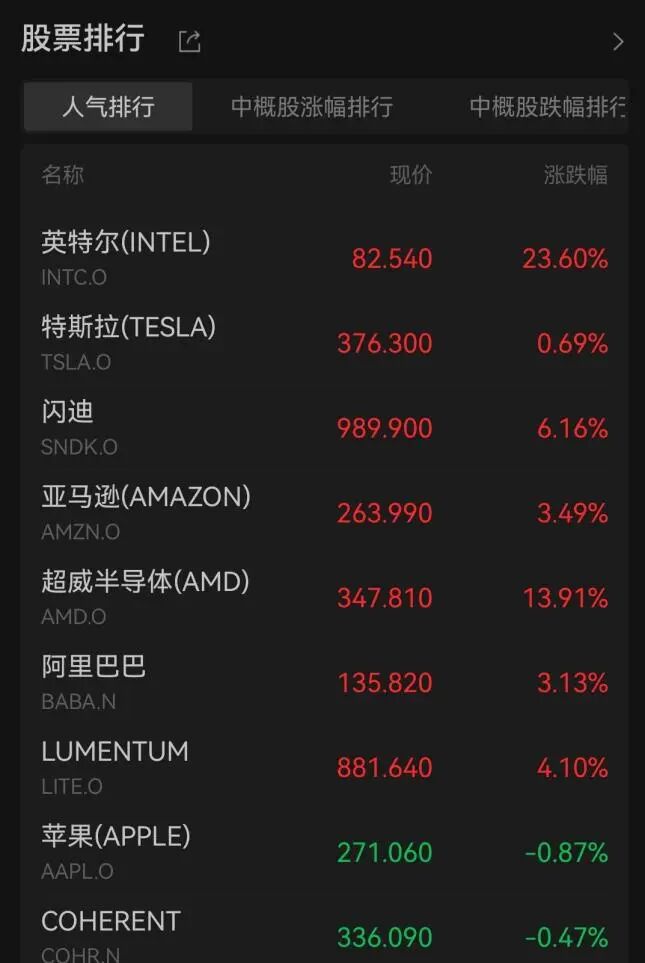Expand the 股票排行 section with the arrow
The height and width of the screenshot is (963, 645).
[x=617, y=41]
